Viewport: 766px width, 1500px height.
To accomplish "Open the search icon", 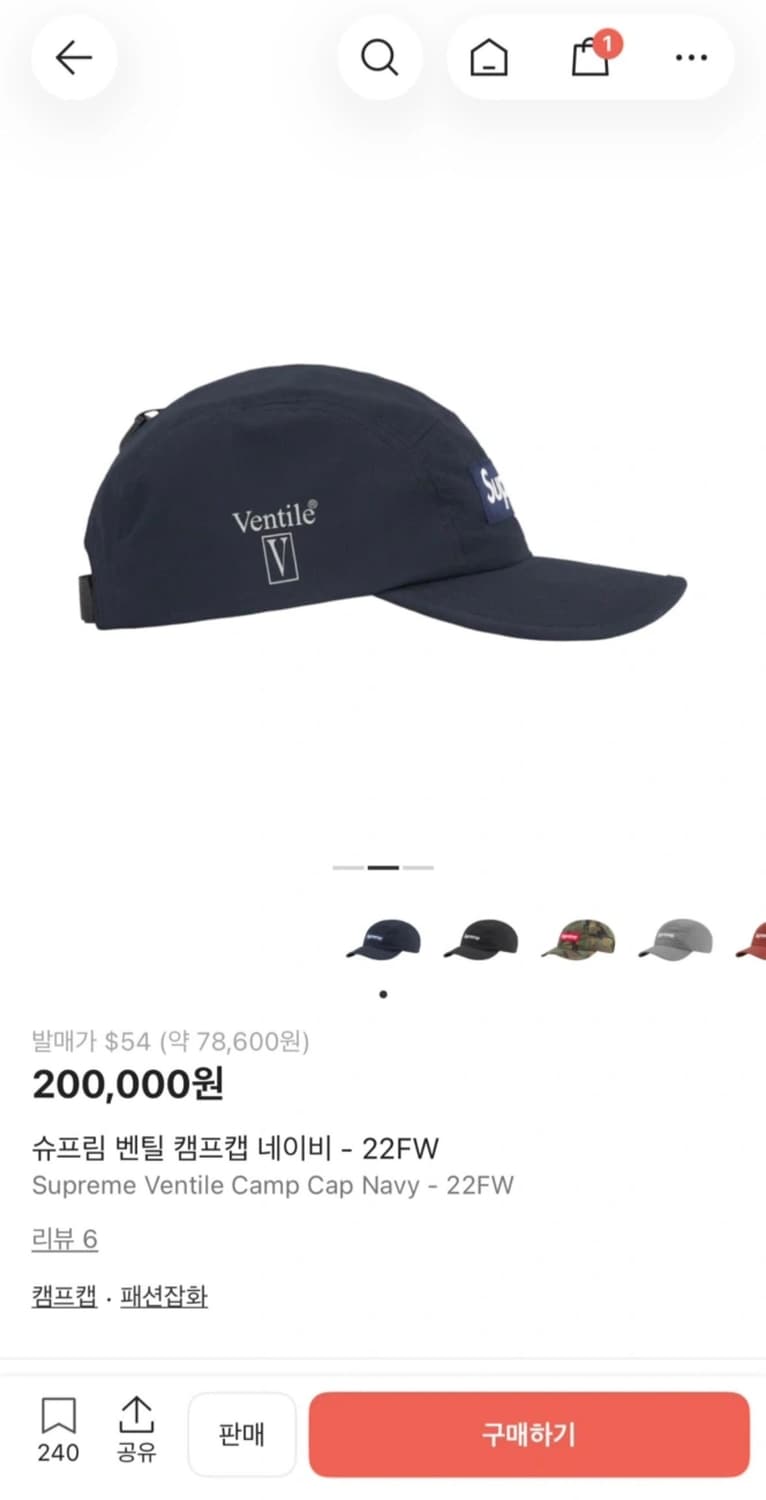I will pos(380,57).
